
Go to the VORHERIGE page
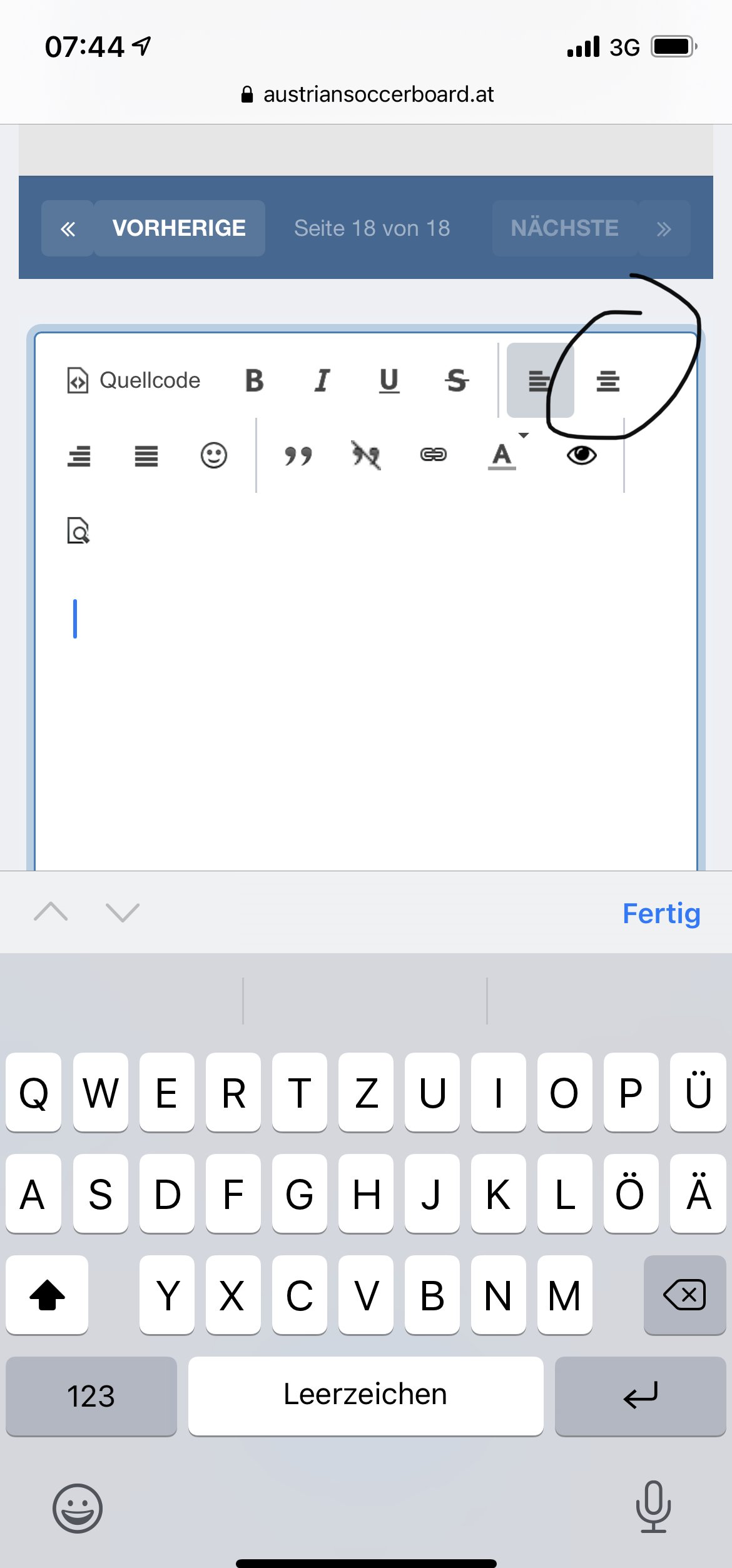(x=179, y=228)
